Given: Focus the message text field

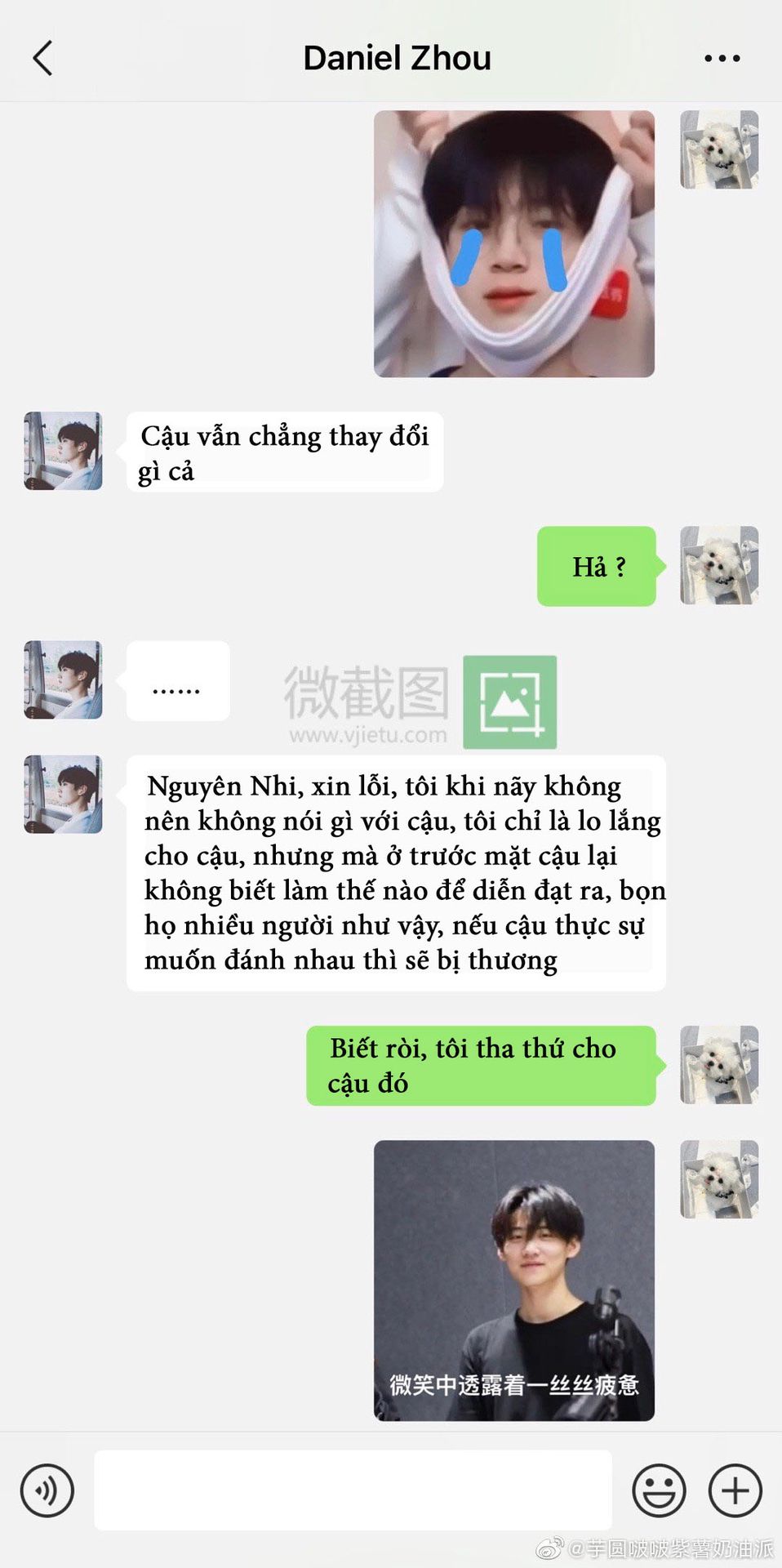Looking at the screenshot, I should click(353, 1490).
